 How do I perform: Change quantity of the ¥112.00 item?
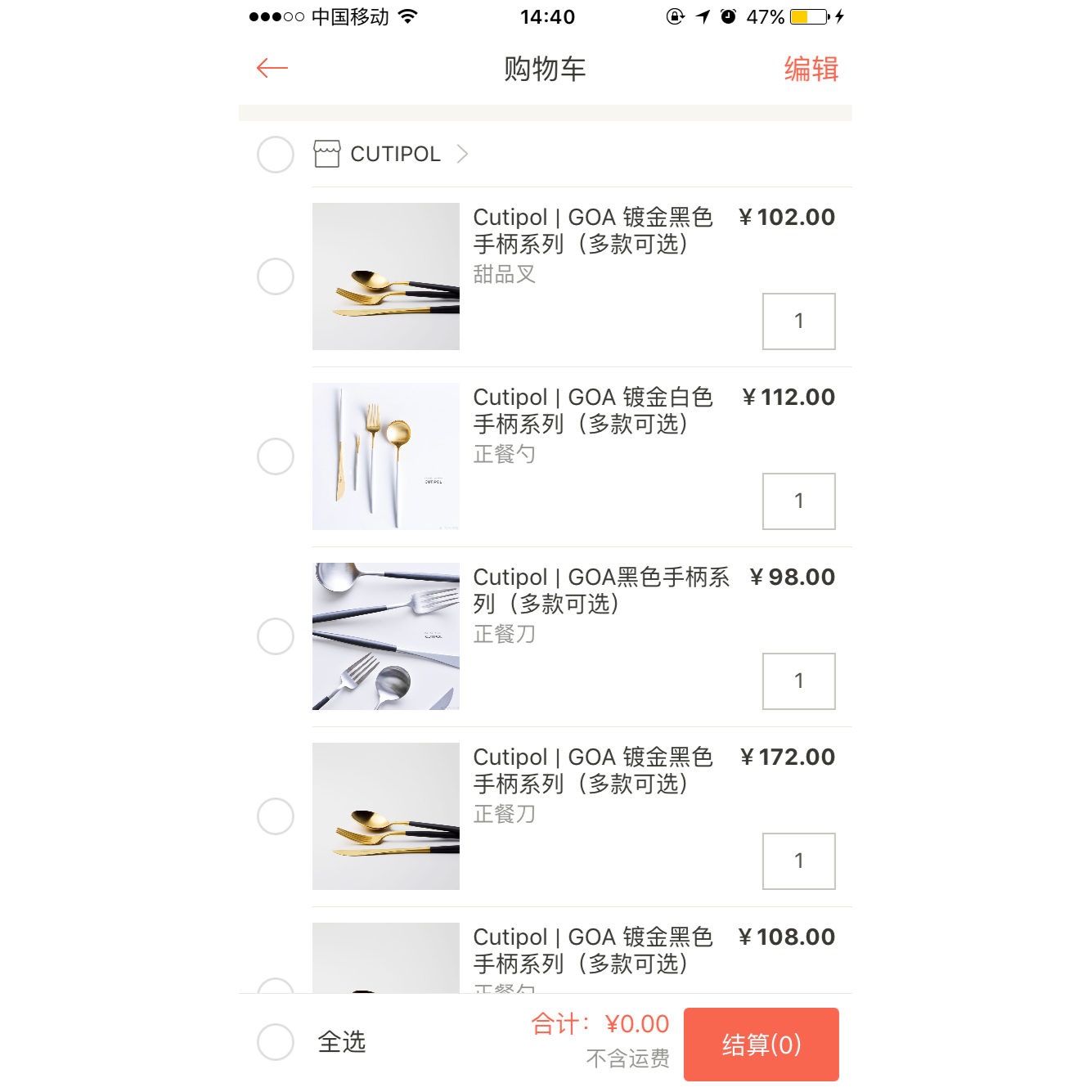[798, 501]
